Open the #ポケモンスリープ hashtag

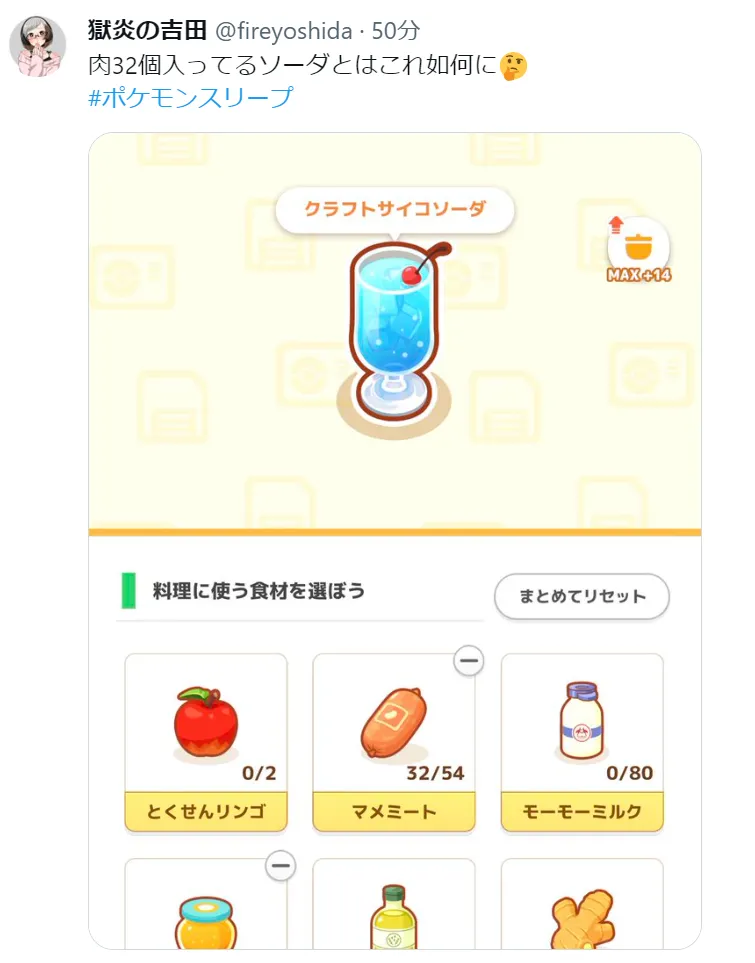tap(190, 97)
